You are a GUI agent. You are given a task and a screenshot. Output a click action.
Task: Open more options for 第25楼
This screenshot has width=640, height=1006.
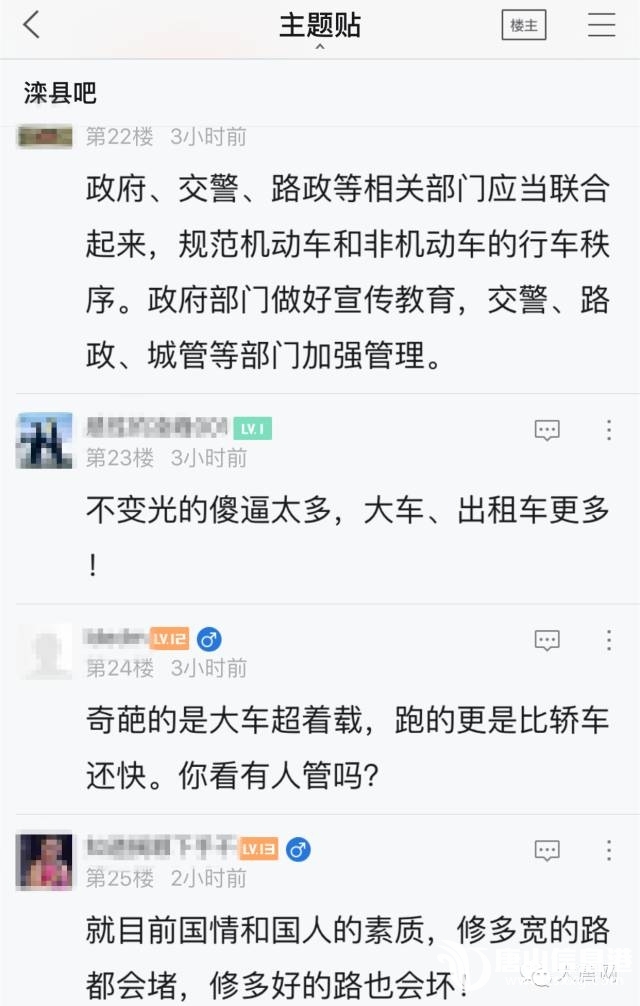tap(608, 851)
